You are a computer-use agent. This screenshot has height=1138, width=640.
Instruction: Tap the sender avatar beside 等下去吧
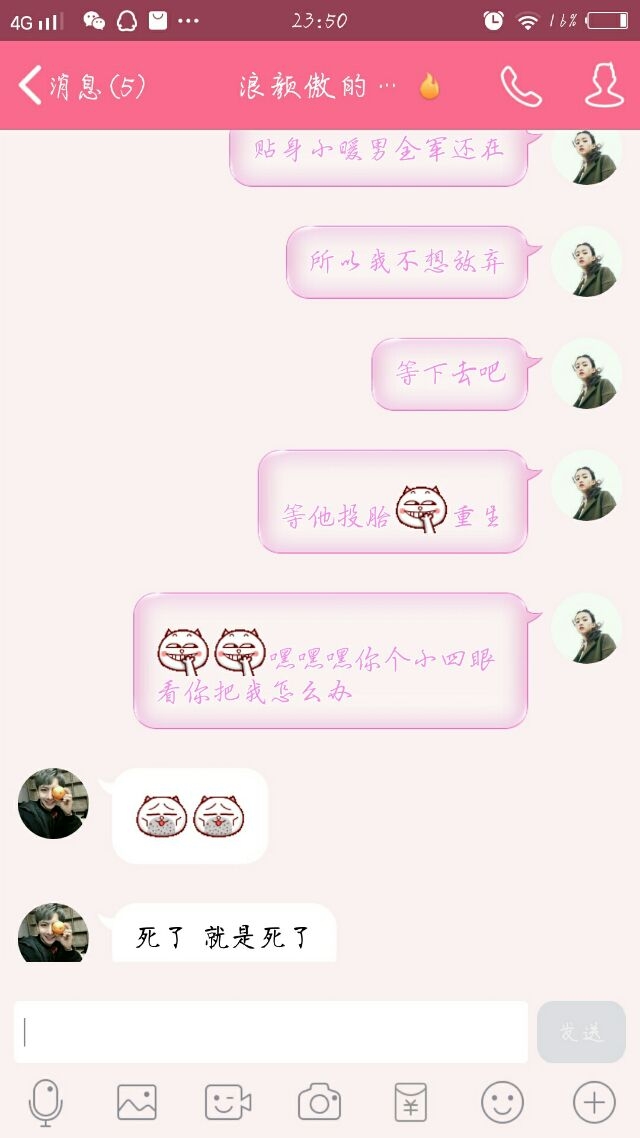coord(586,374)
